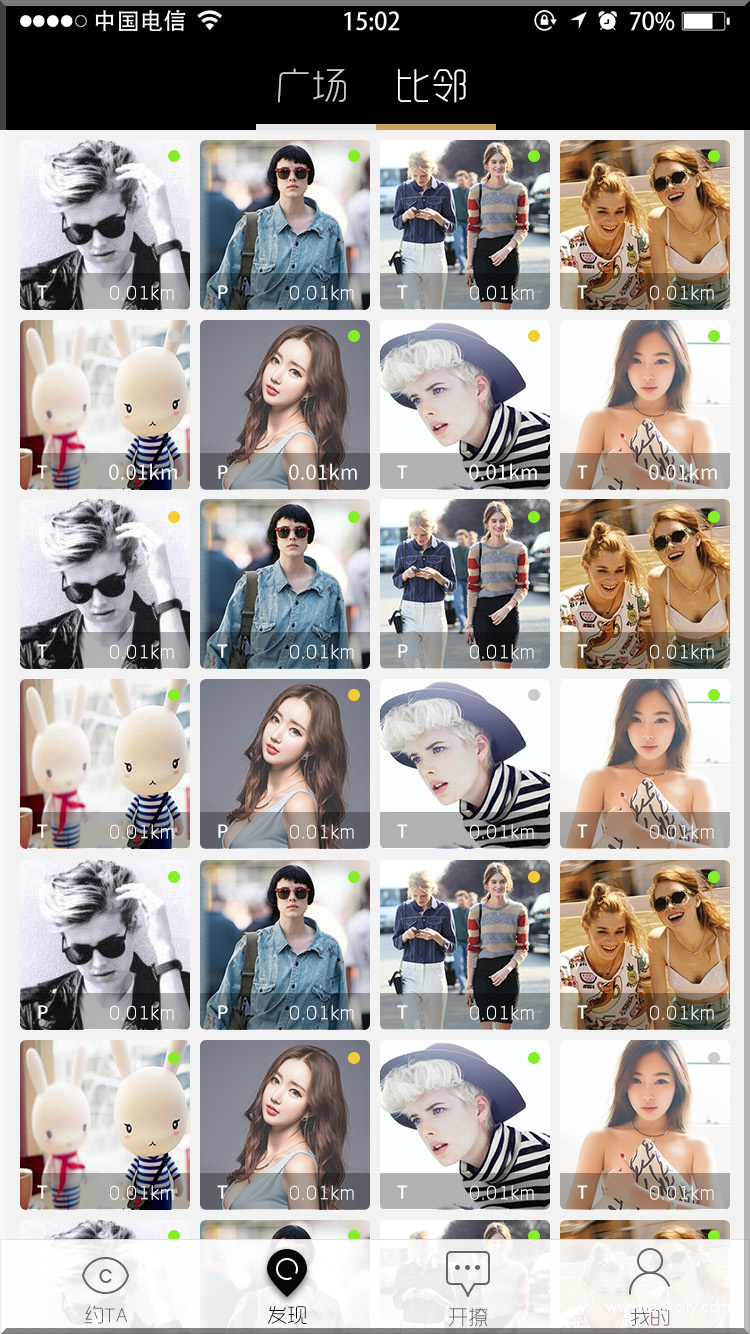This screenshot has width=750, height=1334.
Task: View brunette in gray top with green dot
Action: point(285,405)
